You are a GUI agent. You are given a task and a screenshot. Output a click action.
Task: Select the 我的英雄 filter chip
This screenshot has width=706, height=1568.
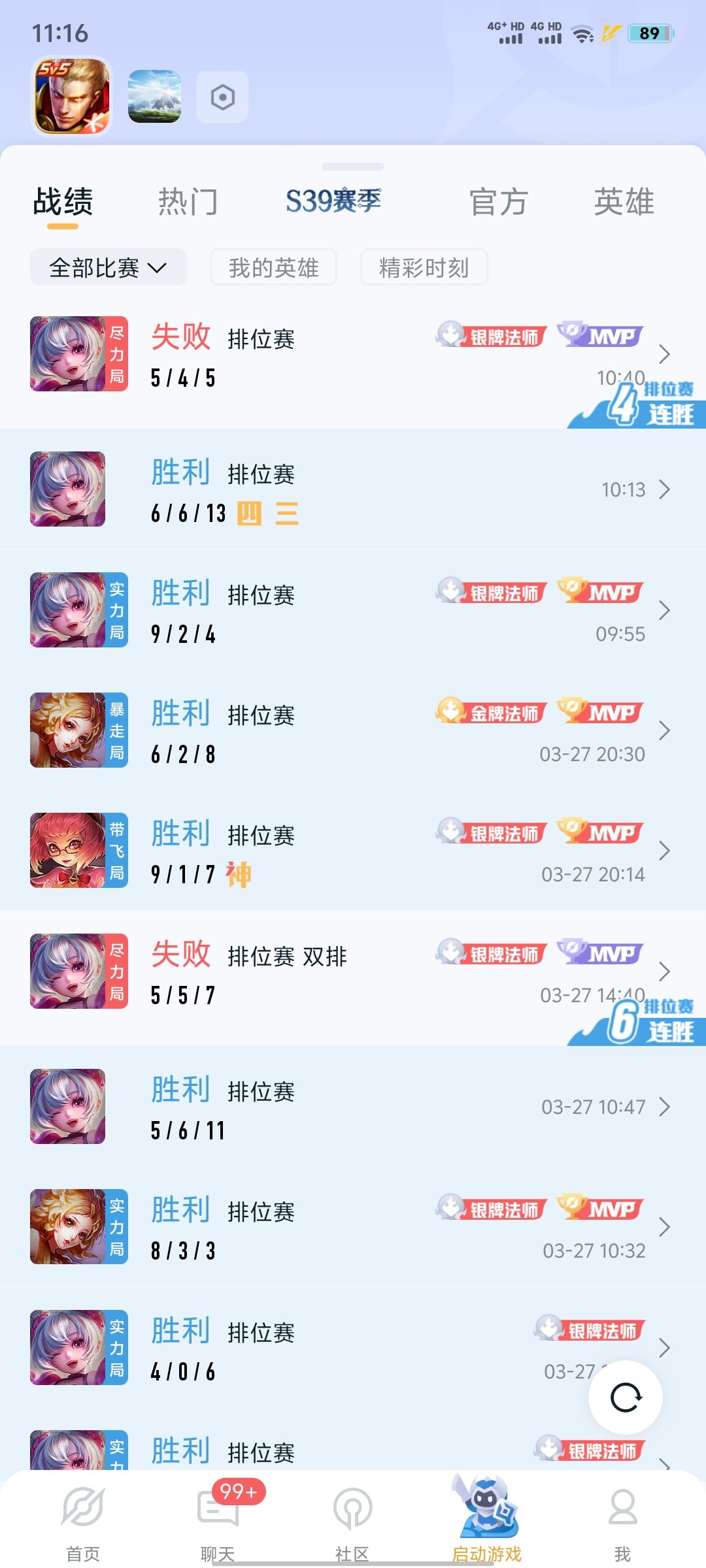coord(273,267)
